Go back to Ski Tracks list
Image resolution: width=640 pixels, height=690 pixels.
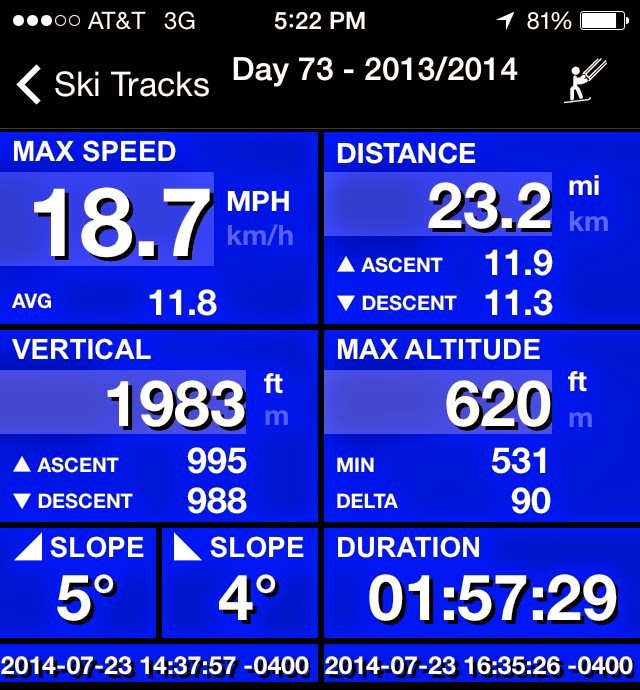coord(112,84)
